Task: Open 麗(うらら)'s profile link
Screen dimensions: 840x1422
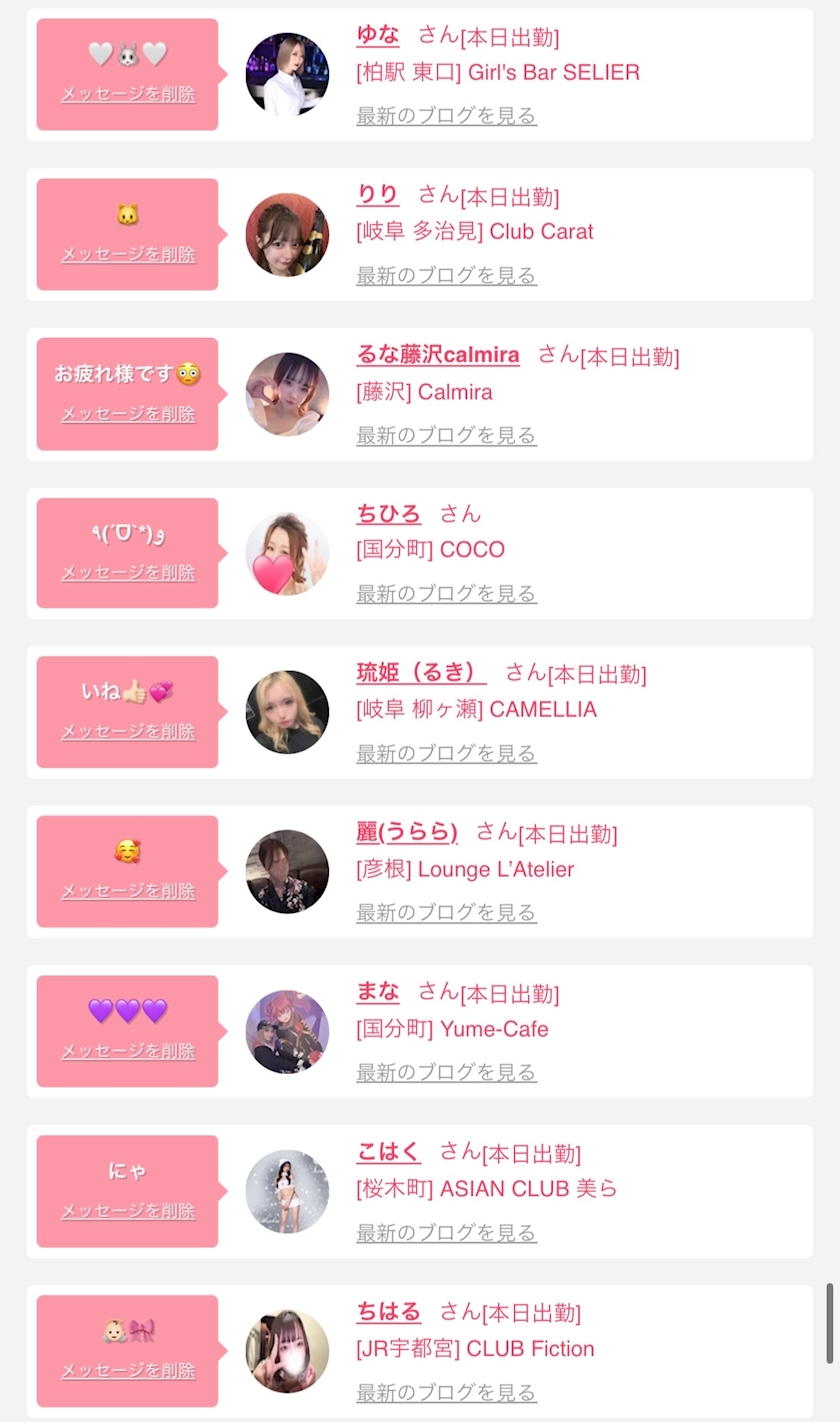Action: [407, 832]
